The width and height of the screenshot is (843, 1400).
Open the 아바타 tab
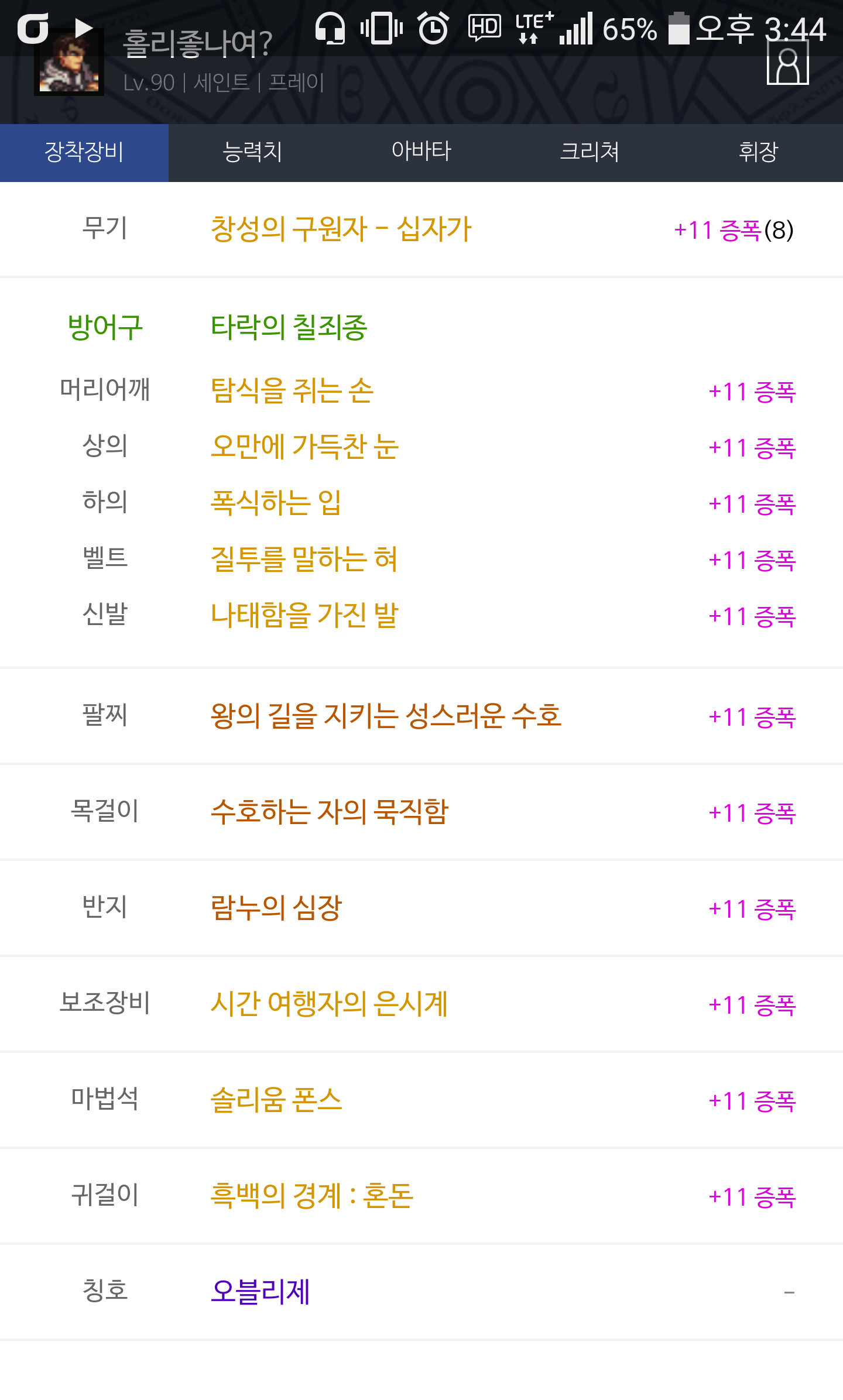click(x=421, y=152)
